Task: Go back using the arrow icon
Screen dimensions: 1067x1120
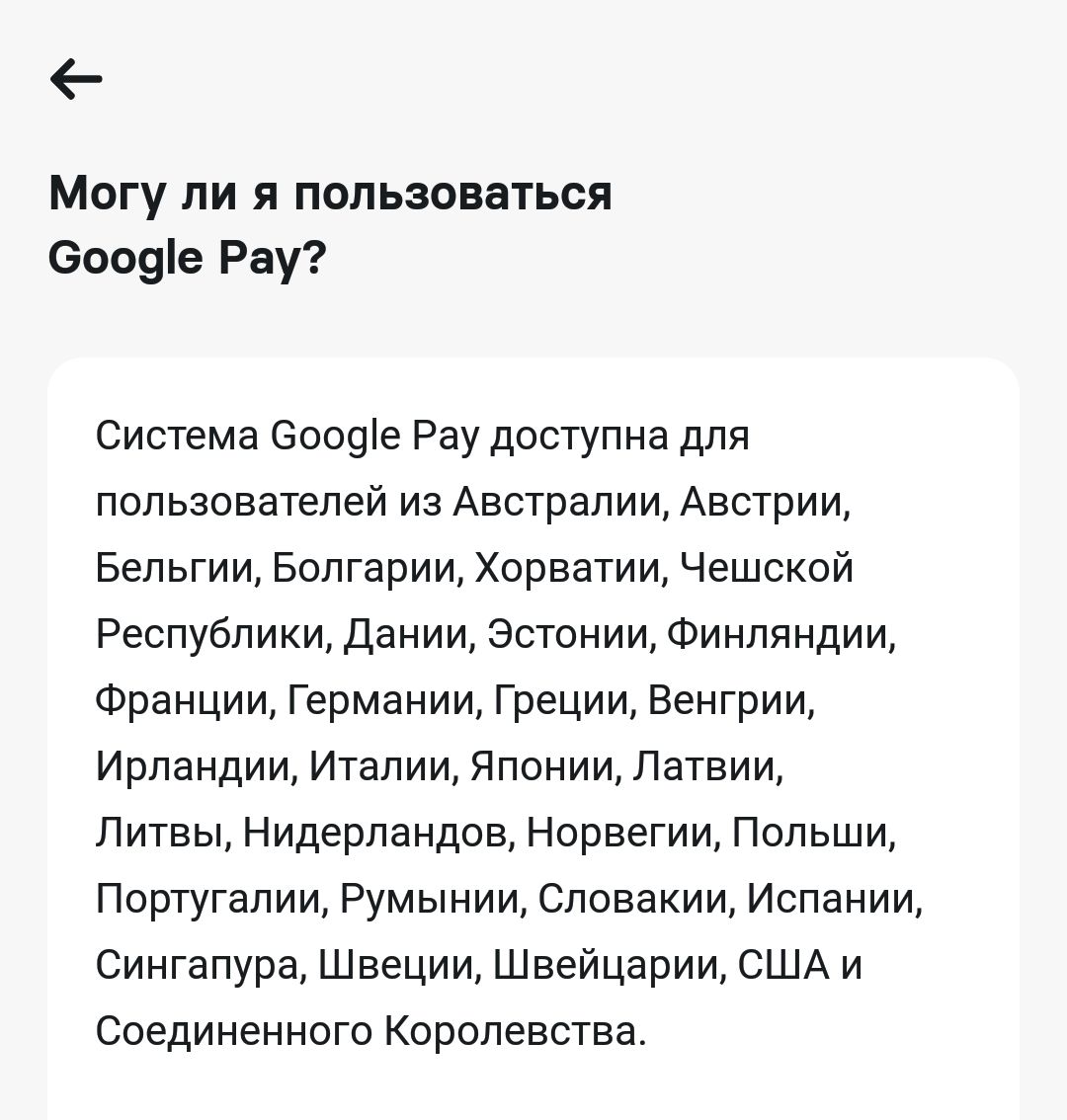Action: coord(75,79)
